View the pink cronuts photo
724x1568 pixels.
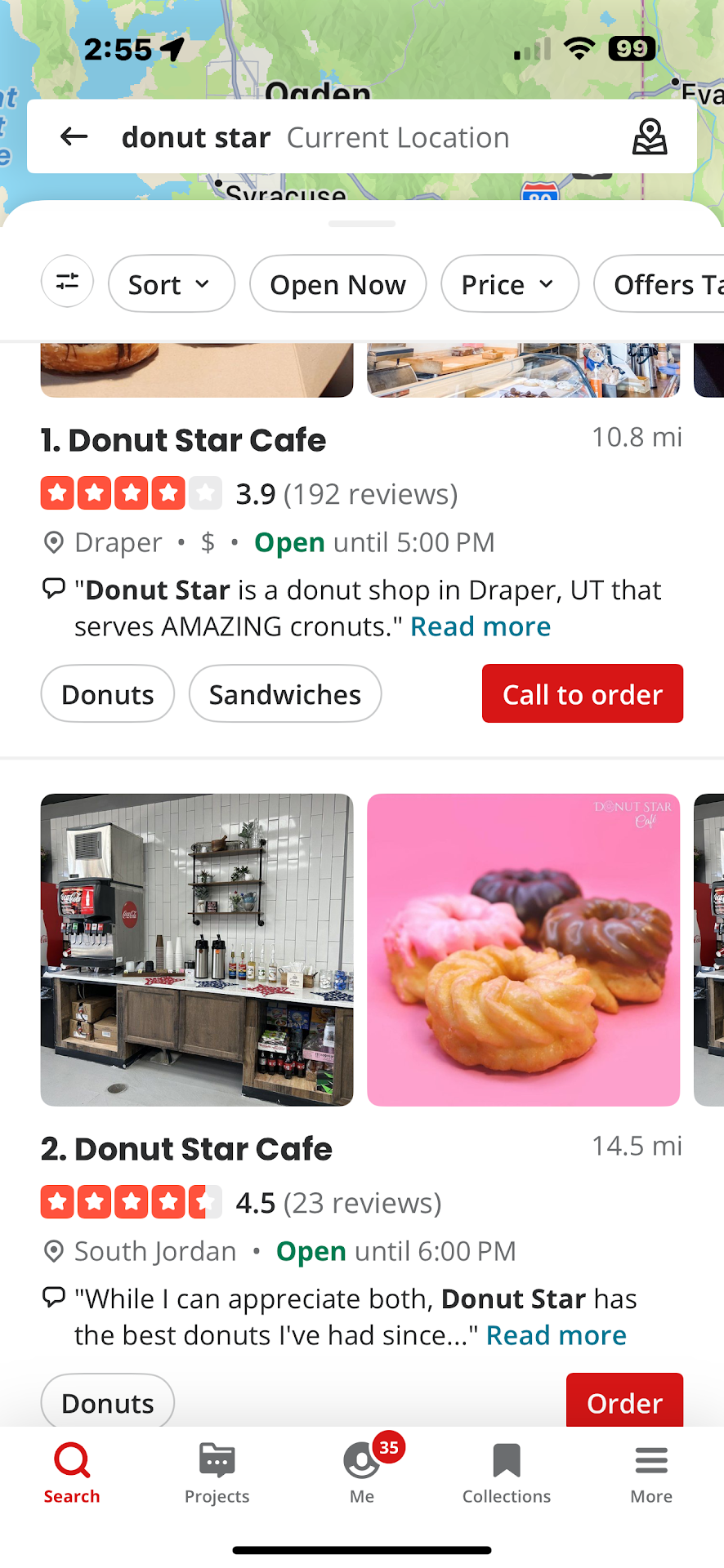[523, 950]
